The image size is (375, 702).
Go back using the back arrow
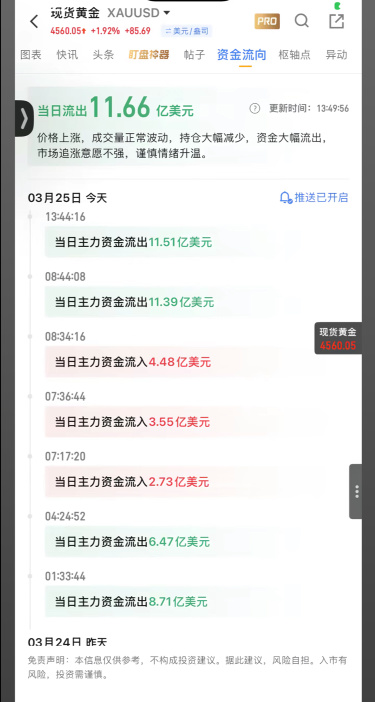pyautogui.click(x=34, y=21)
